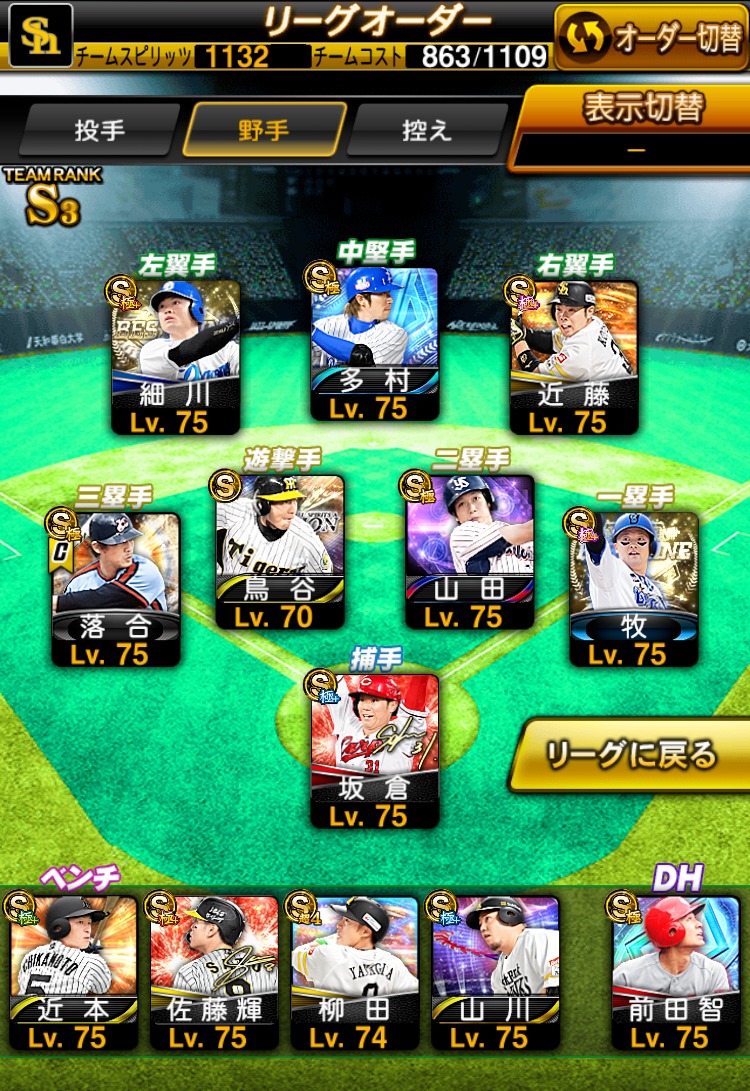750x1091 pixels.
Task: Open bench player 佐藤輝 card
Action: (214, 970)
